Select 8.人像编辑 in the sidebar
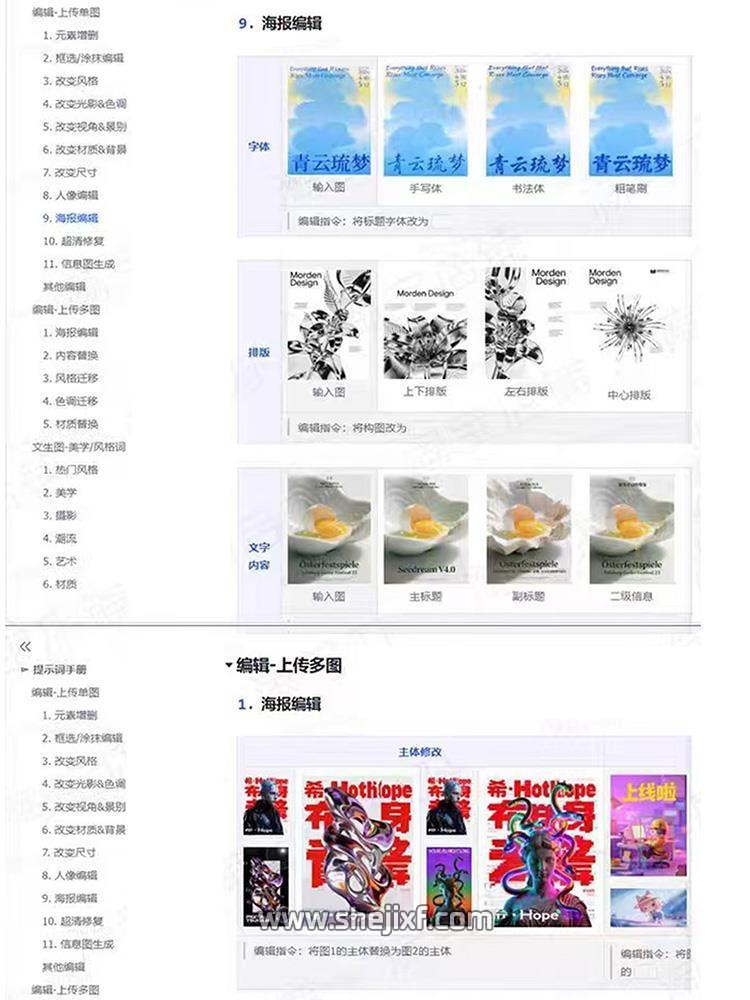 tap(72, 195)
